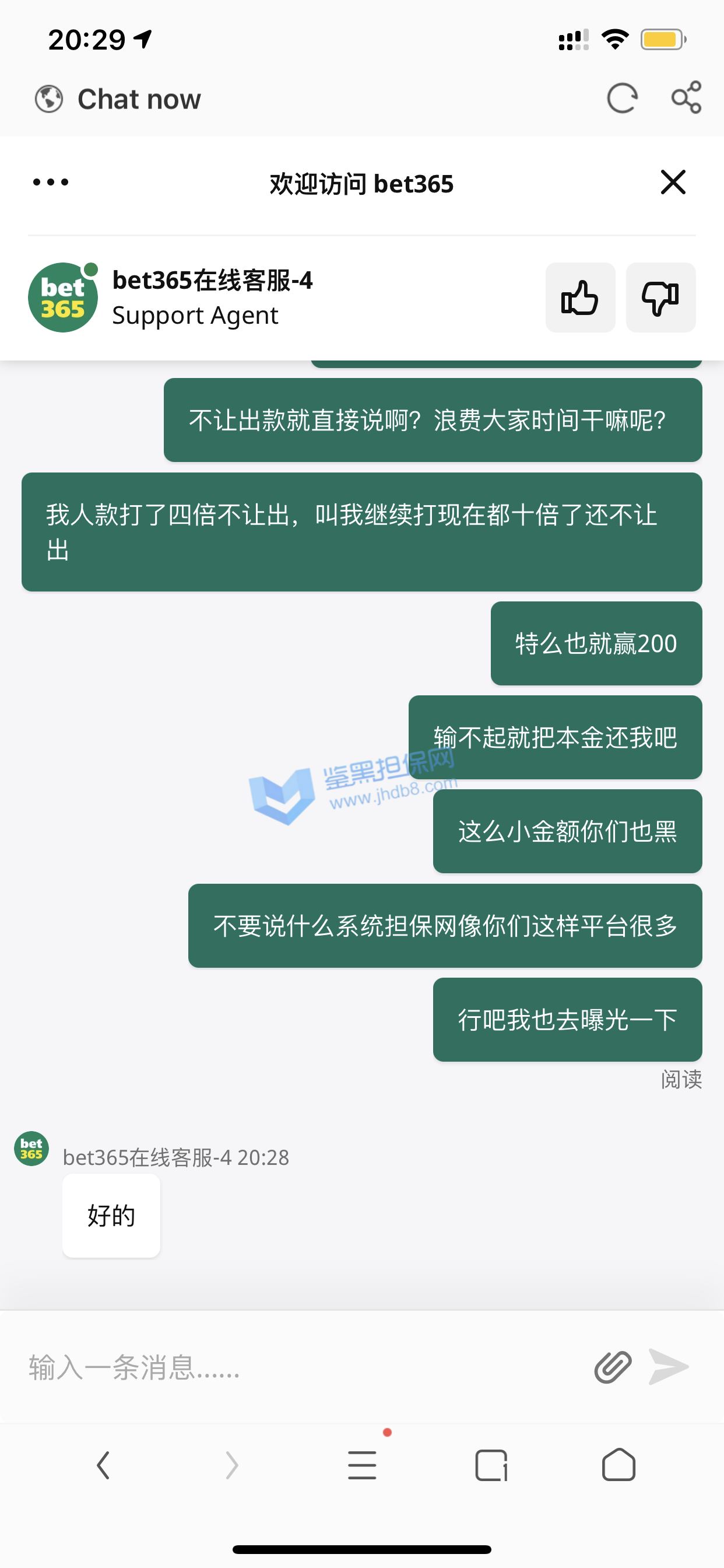Rate the support agent thumbs down
The image size is (724, 1568).
(x=660, y=297)
